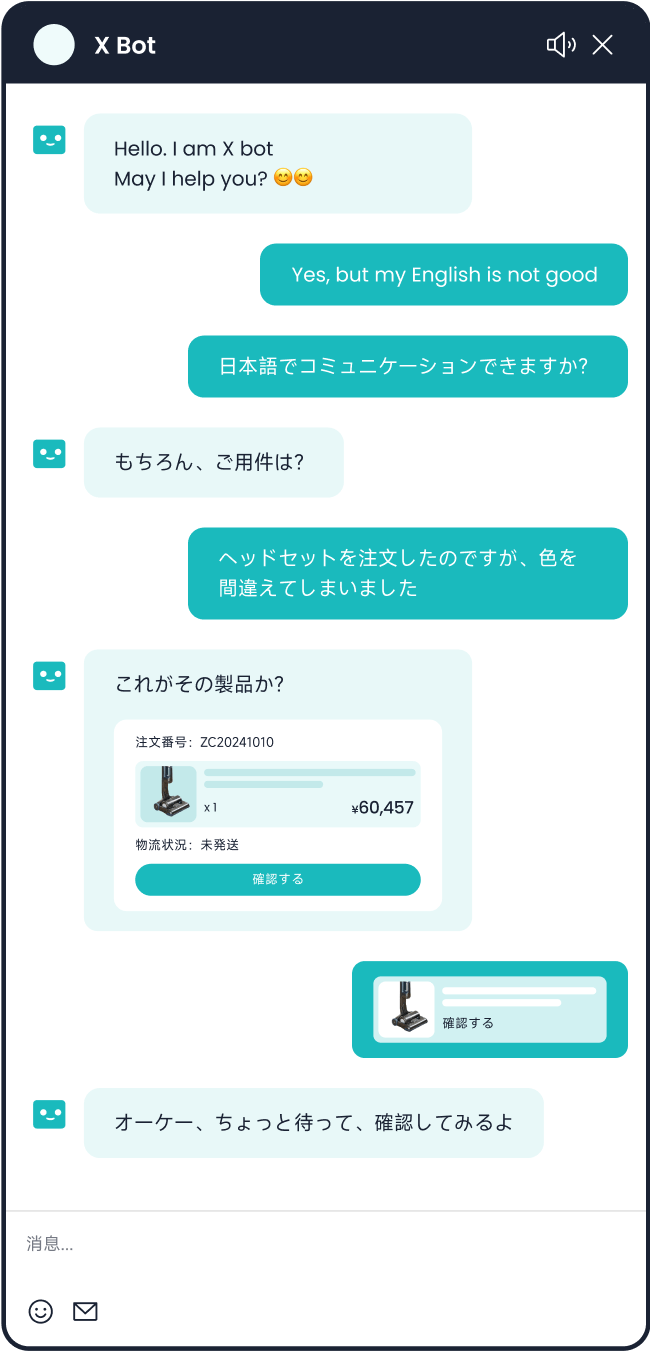650x1351 pixels.
Task: Open the emoji picker
Action: [x=40, y=1311]
